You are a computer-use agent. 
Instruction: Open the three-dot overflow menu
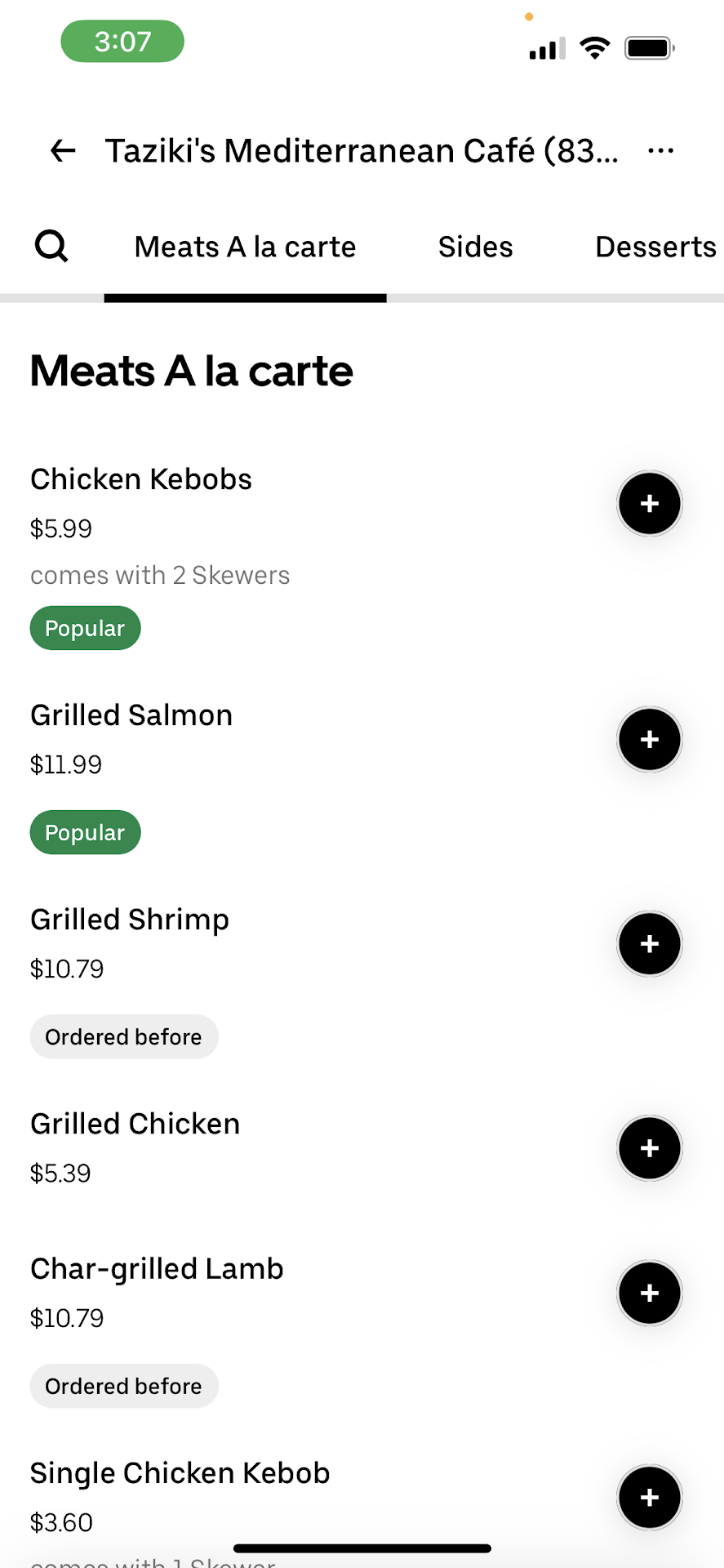(x=660, y=151)
